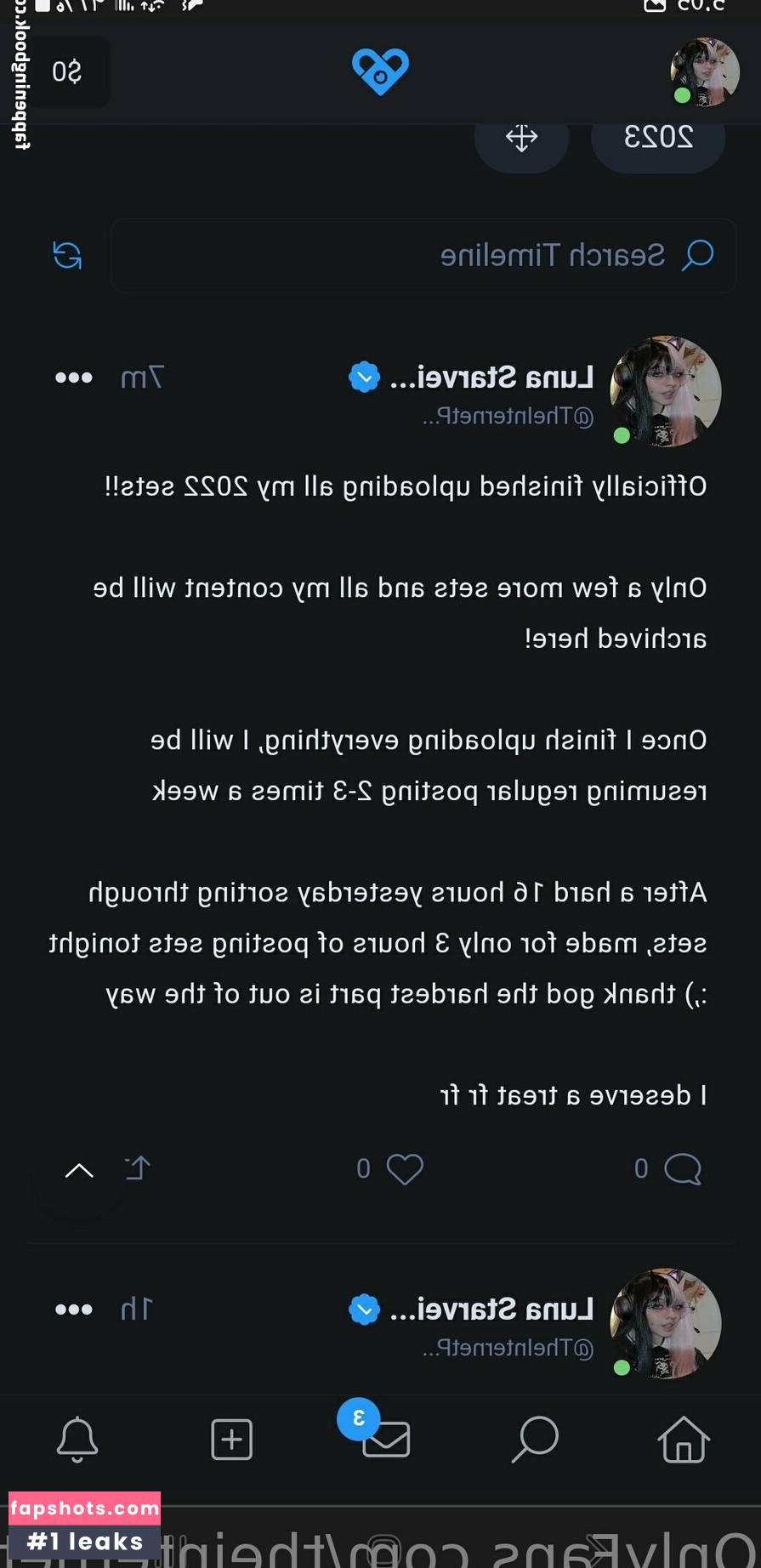Comment on the post about 2022 sets
Image resolution: width=761 pixels, height=1568 pixels.
(x=682, y=1169)
